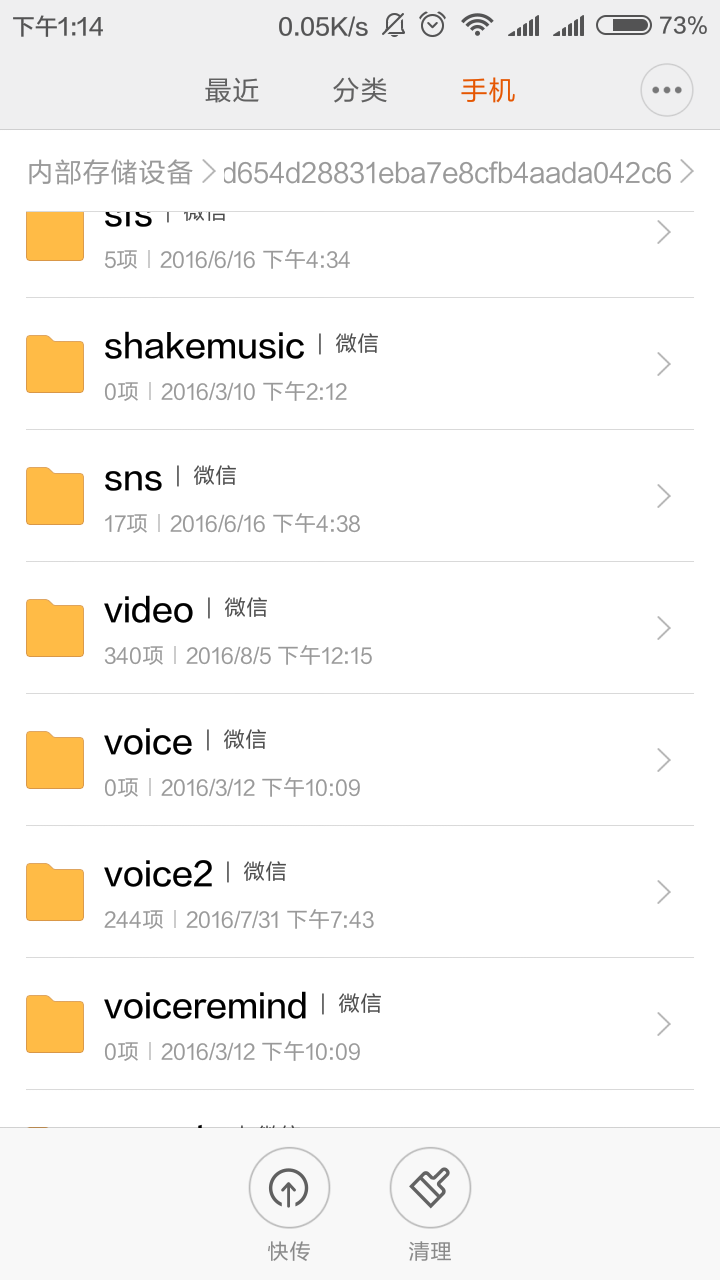Switch to the 分类 tab
The width and height of the screenshot is (720, 1280).
coord(360,91)
